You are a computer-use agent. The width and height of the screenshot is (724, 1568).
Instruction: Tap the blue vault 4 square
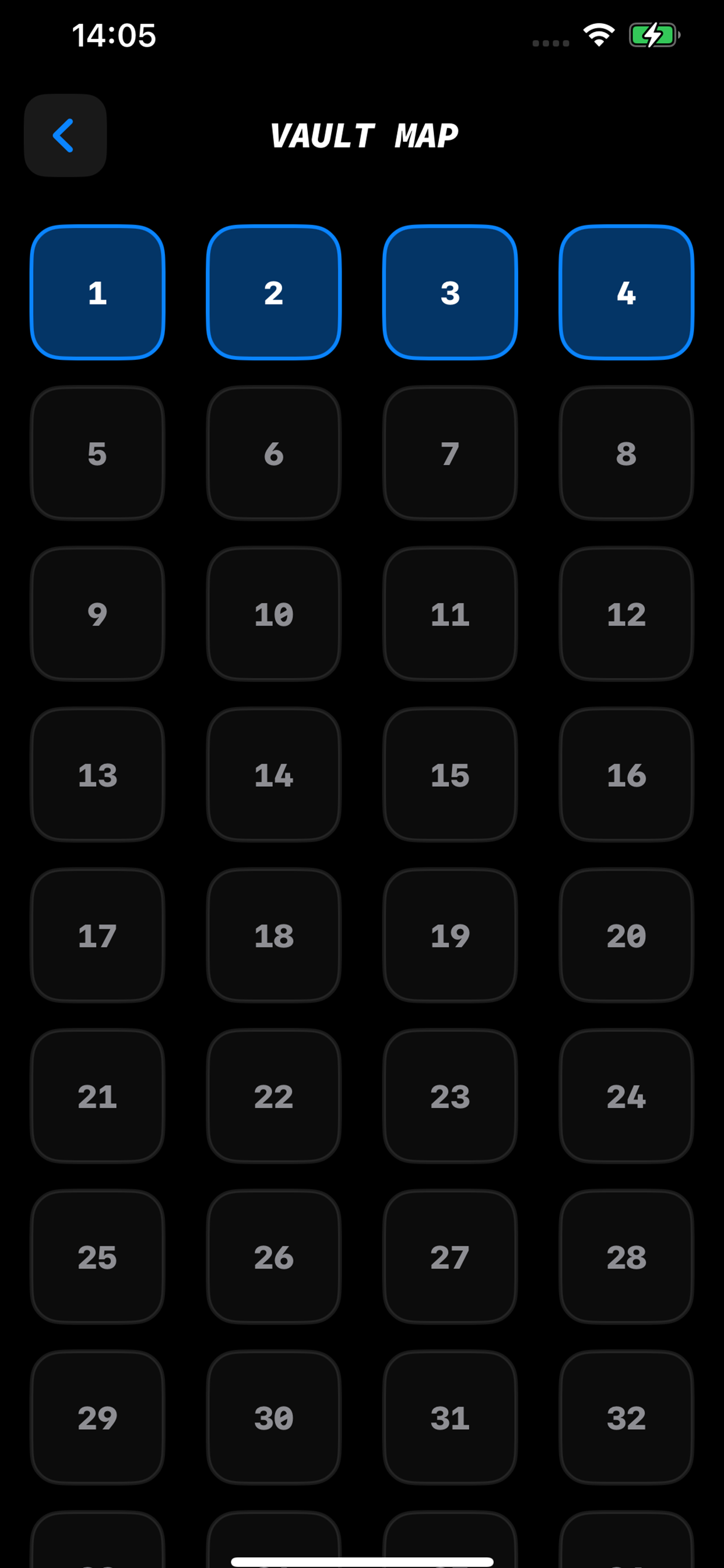pos(625,294)
